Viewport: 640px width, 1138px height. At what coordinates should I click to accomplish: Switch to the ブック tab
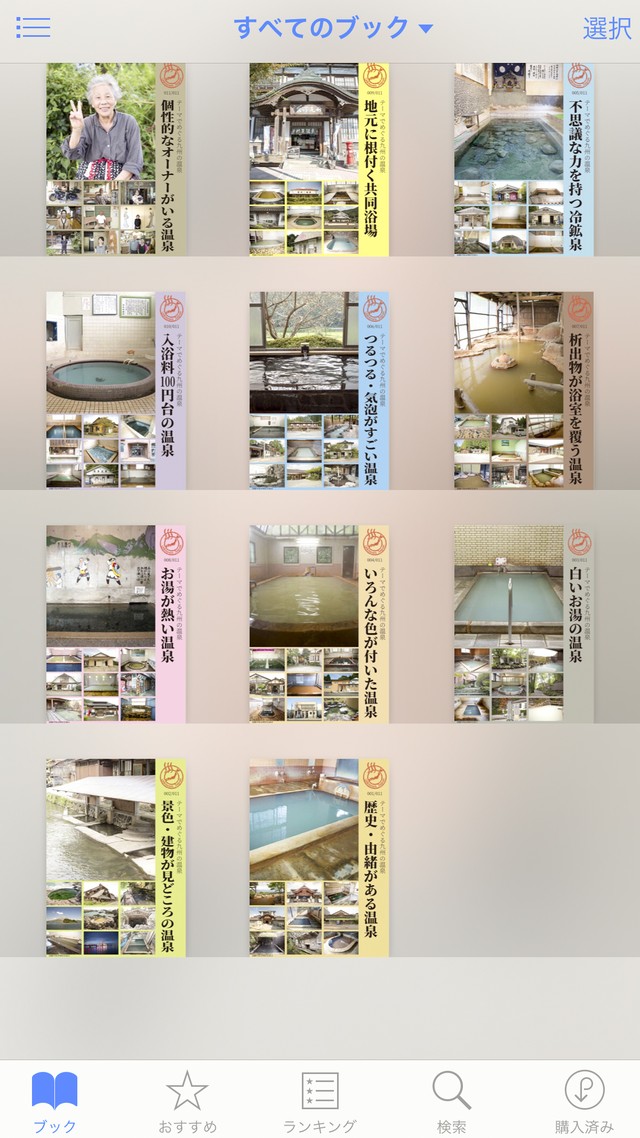point(55,1100)
